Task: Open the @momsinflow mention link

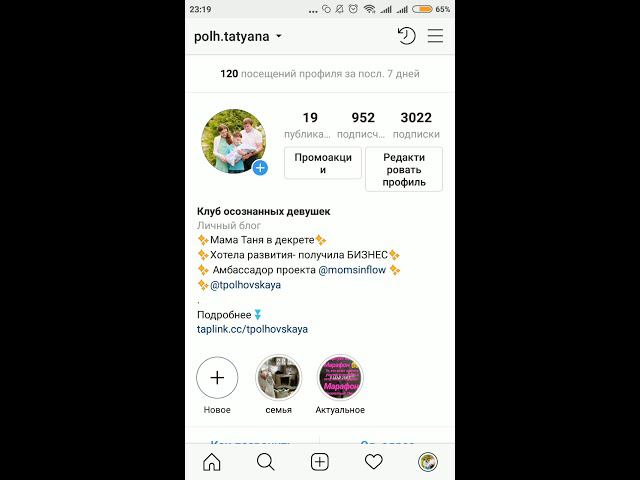Action: point(358,270)
